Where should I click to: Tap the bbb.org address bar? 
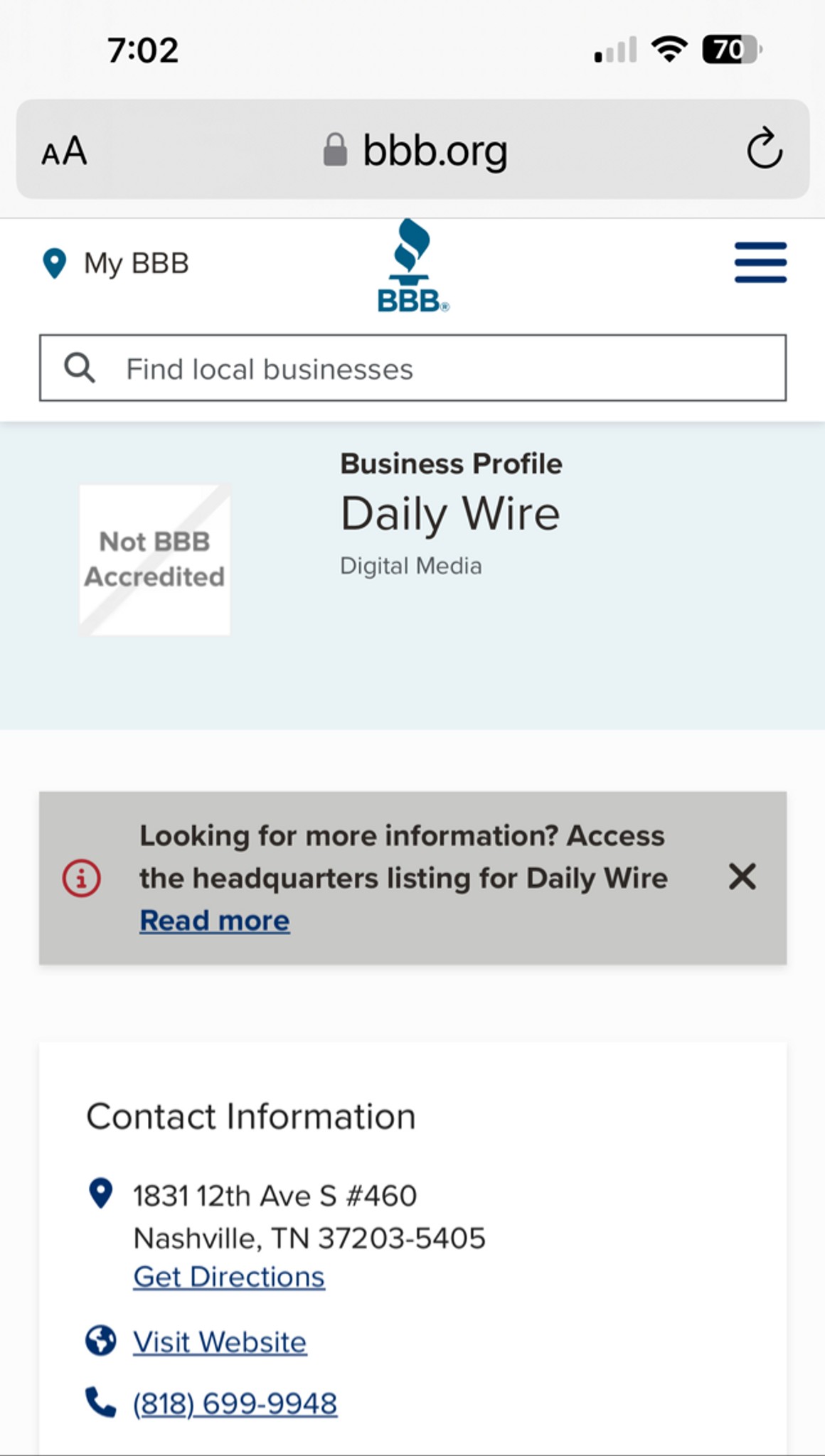[x=415, y=150]
